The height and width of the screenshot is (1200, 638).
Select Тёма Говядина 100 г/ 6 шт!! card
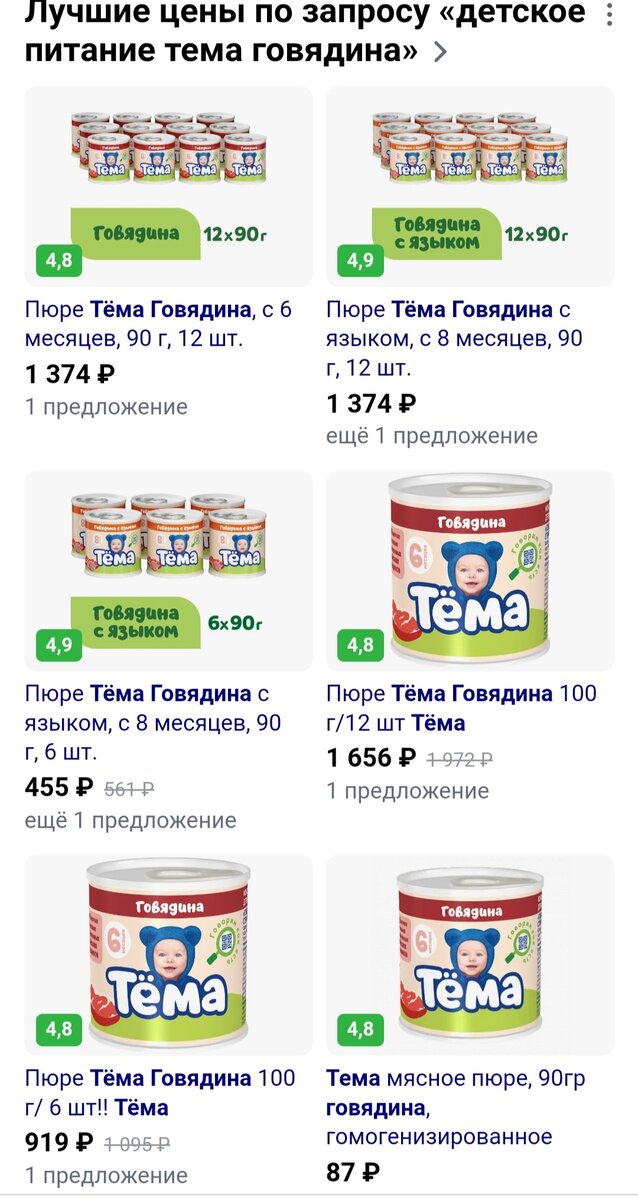pos(168,955)
